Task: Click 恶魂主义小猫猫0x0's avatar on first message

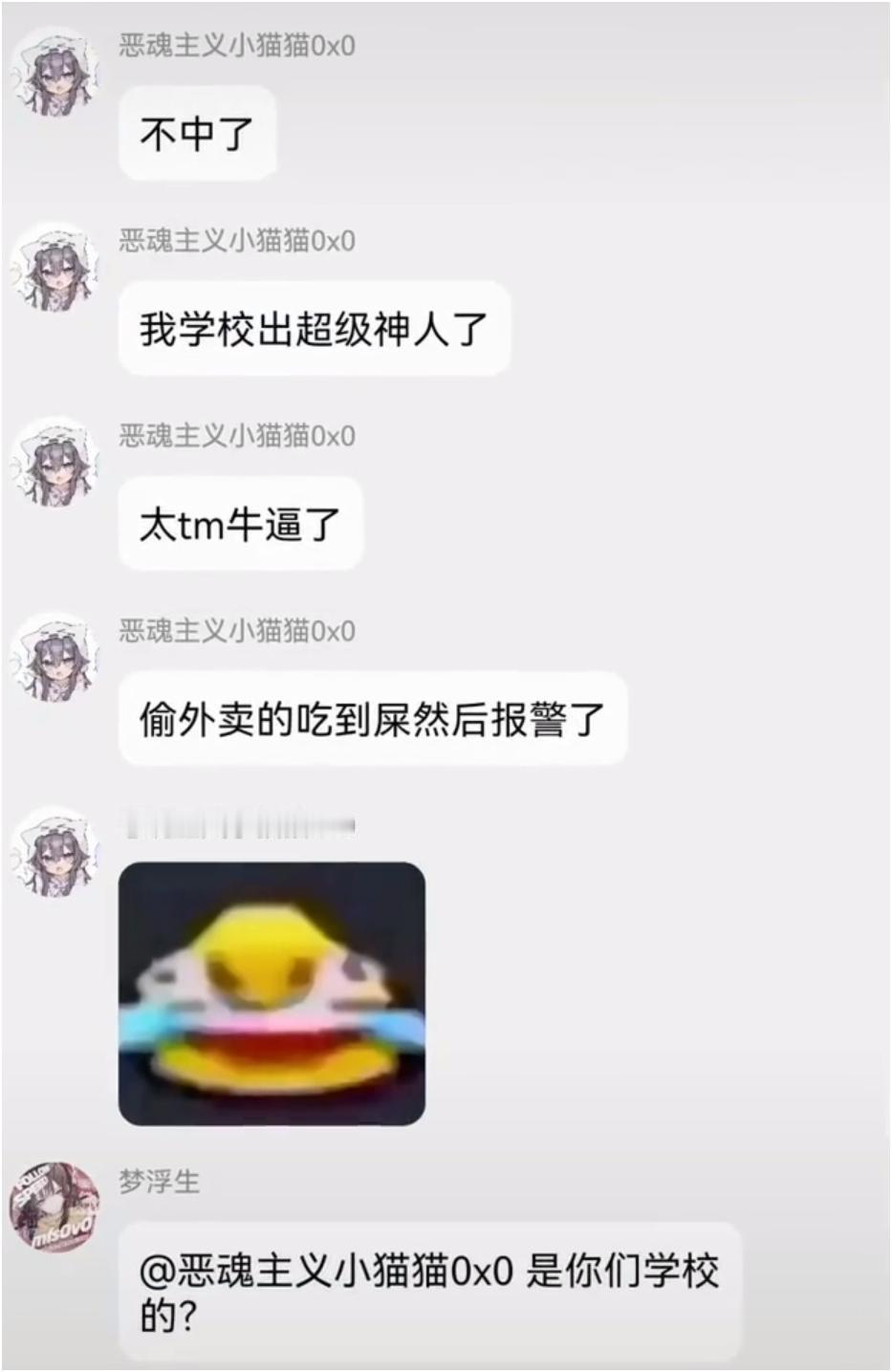Action: 53,72
